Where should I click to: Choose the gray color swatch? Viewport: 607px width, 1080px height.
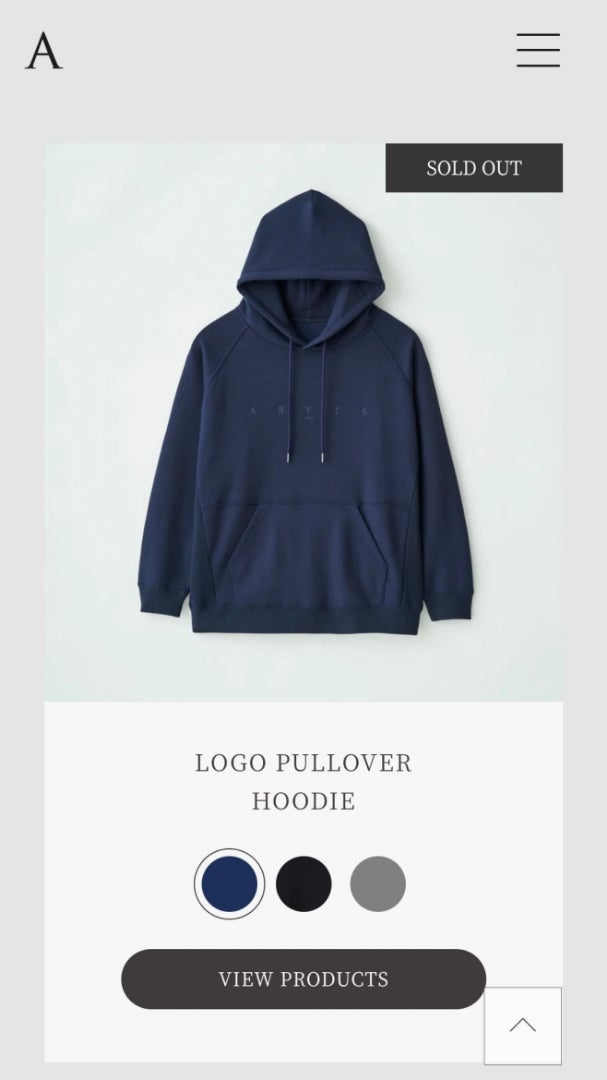(378, 884)
